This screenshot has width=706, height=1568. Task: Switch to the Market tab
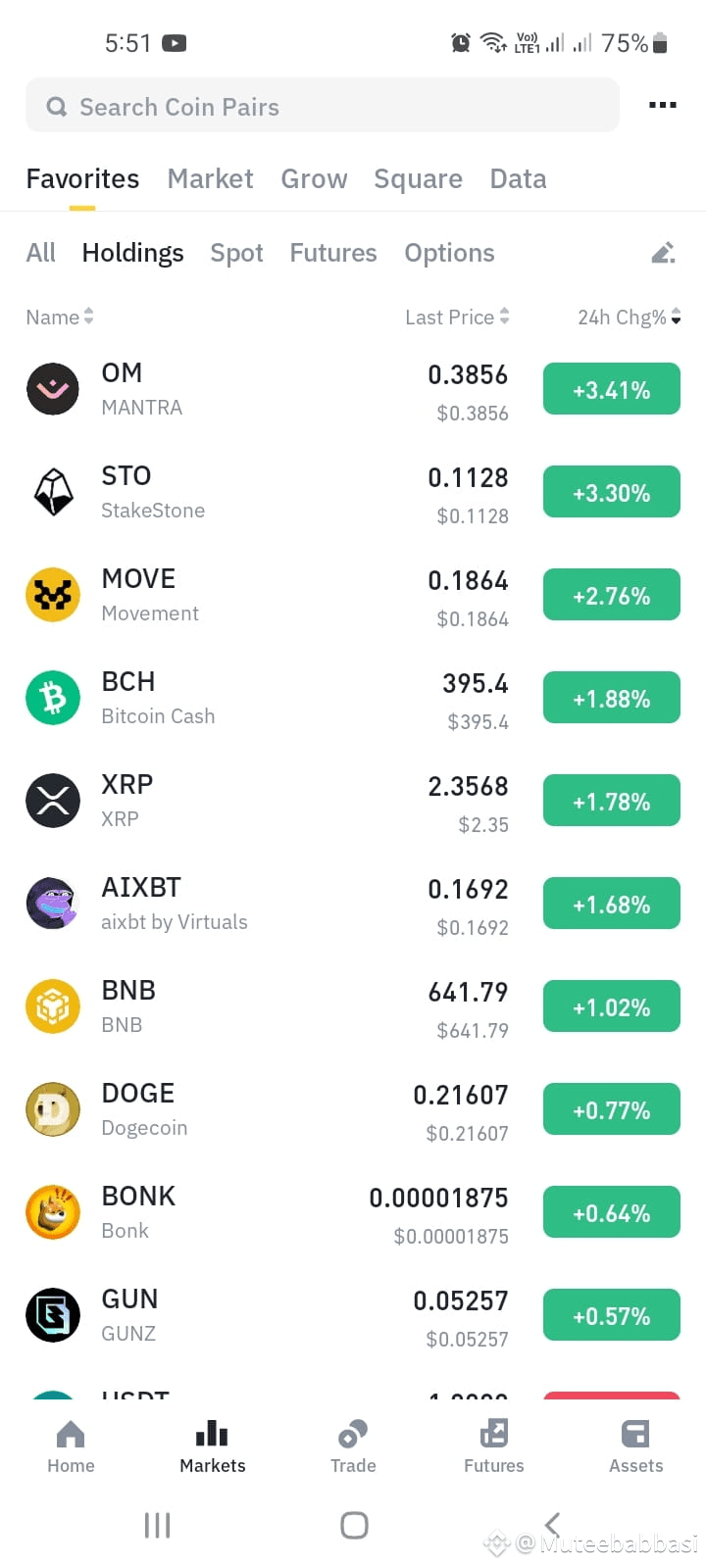[210, 178]
